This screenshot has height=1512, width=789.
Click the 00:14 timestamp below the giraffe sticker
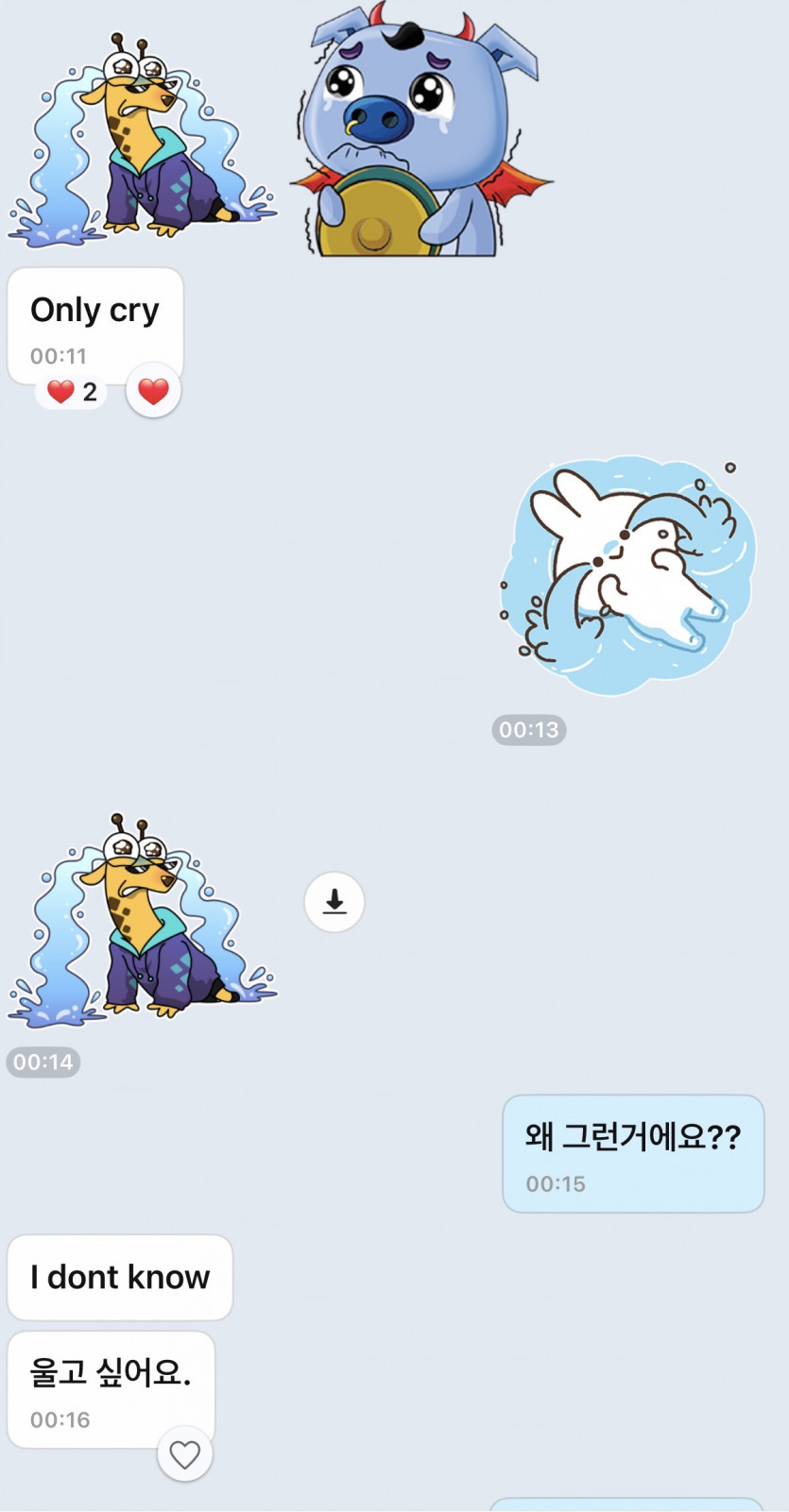[x=43, y=1062]
